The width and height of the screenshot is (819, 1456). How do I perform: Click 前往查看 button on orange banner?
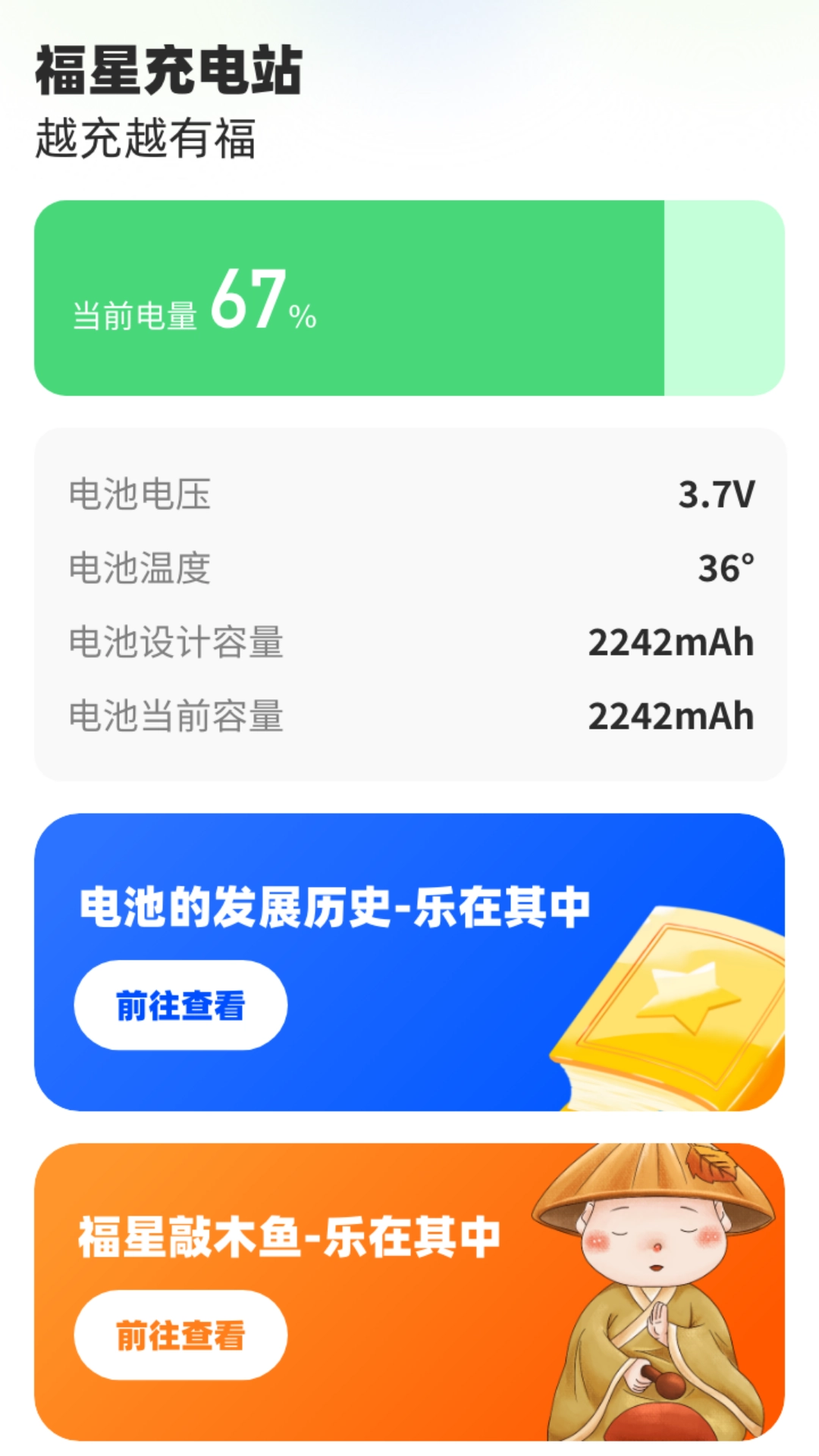point(180,1335)
